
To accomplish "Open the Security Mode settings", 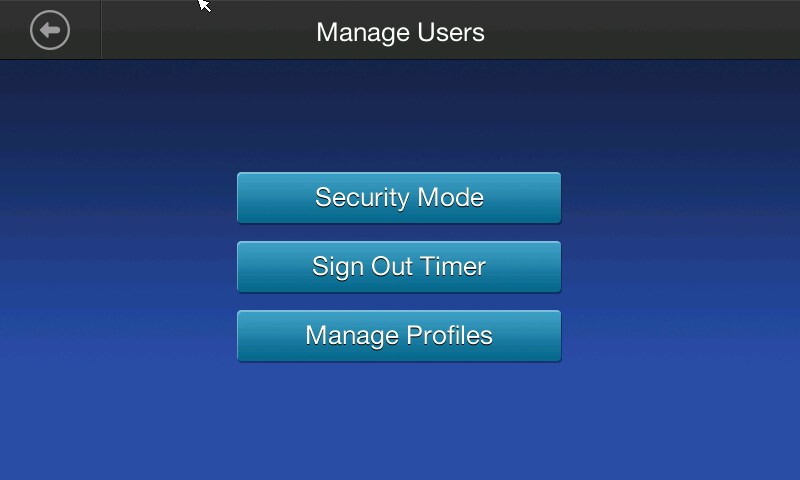I will (x=399, y=198).
